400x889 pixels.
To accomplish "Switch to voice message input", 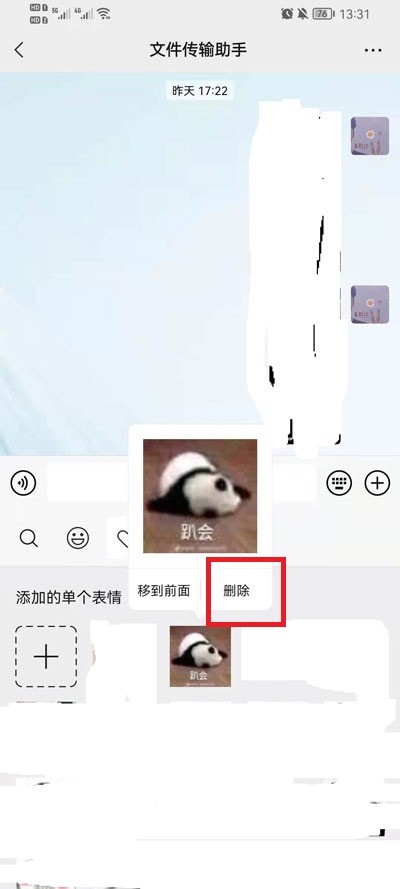I will point(23,483).
